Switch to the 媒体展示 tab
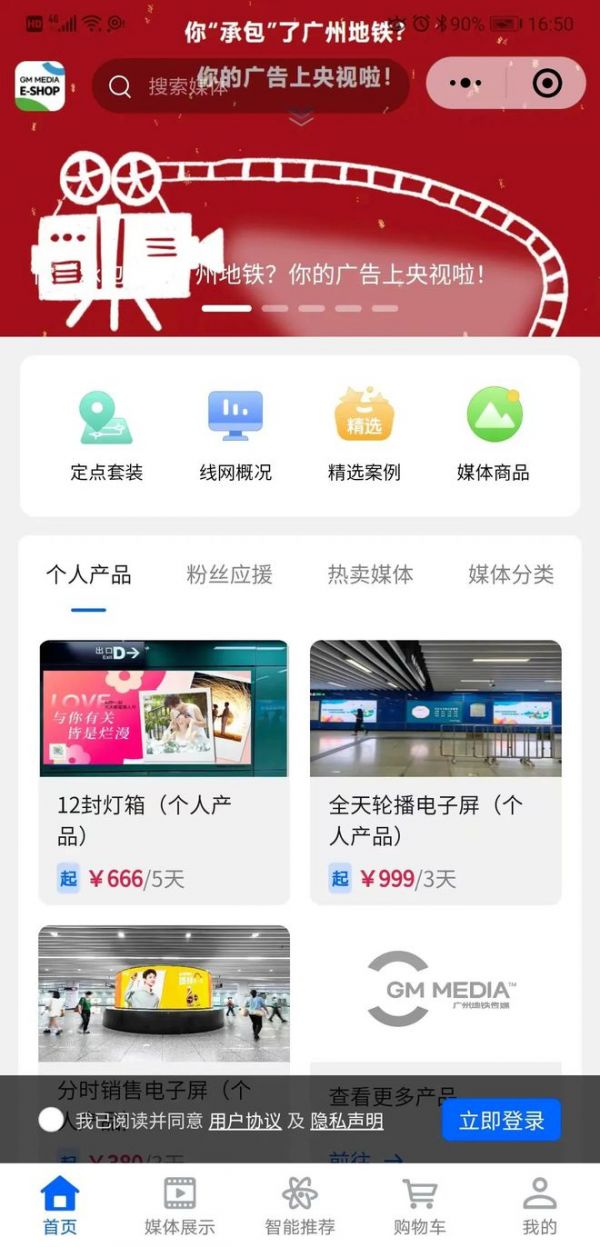 [x=179, y=1206]
